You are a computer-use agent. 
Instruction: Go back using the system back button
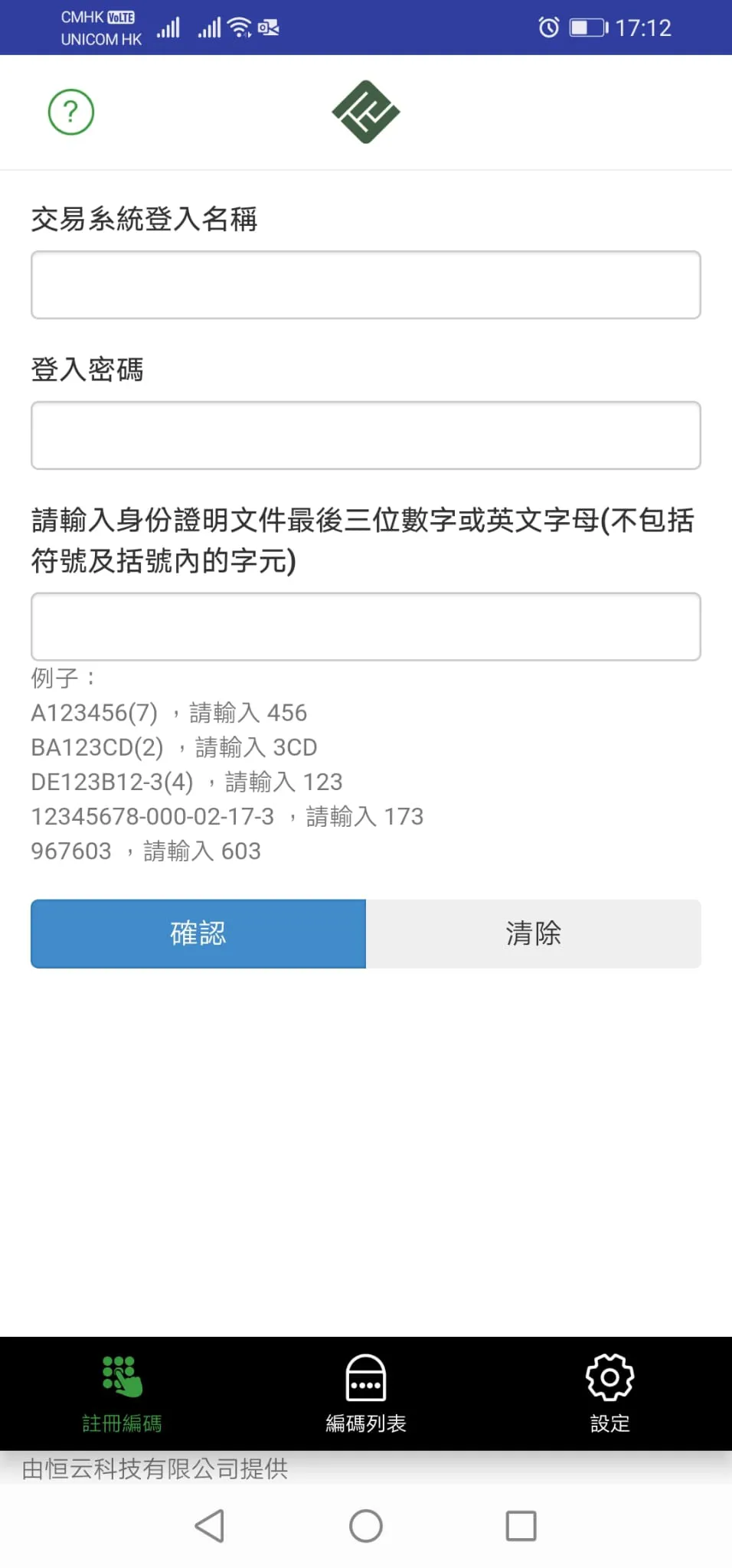pos(210,1526)
